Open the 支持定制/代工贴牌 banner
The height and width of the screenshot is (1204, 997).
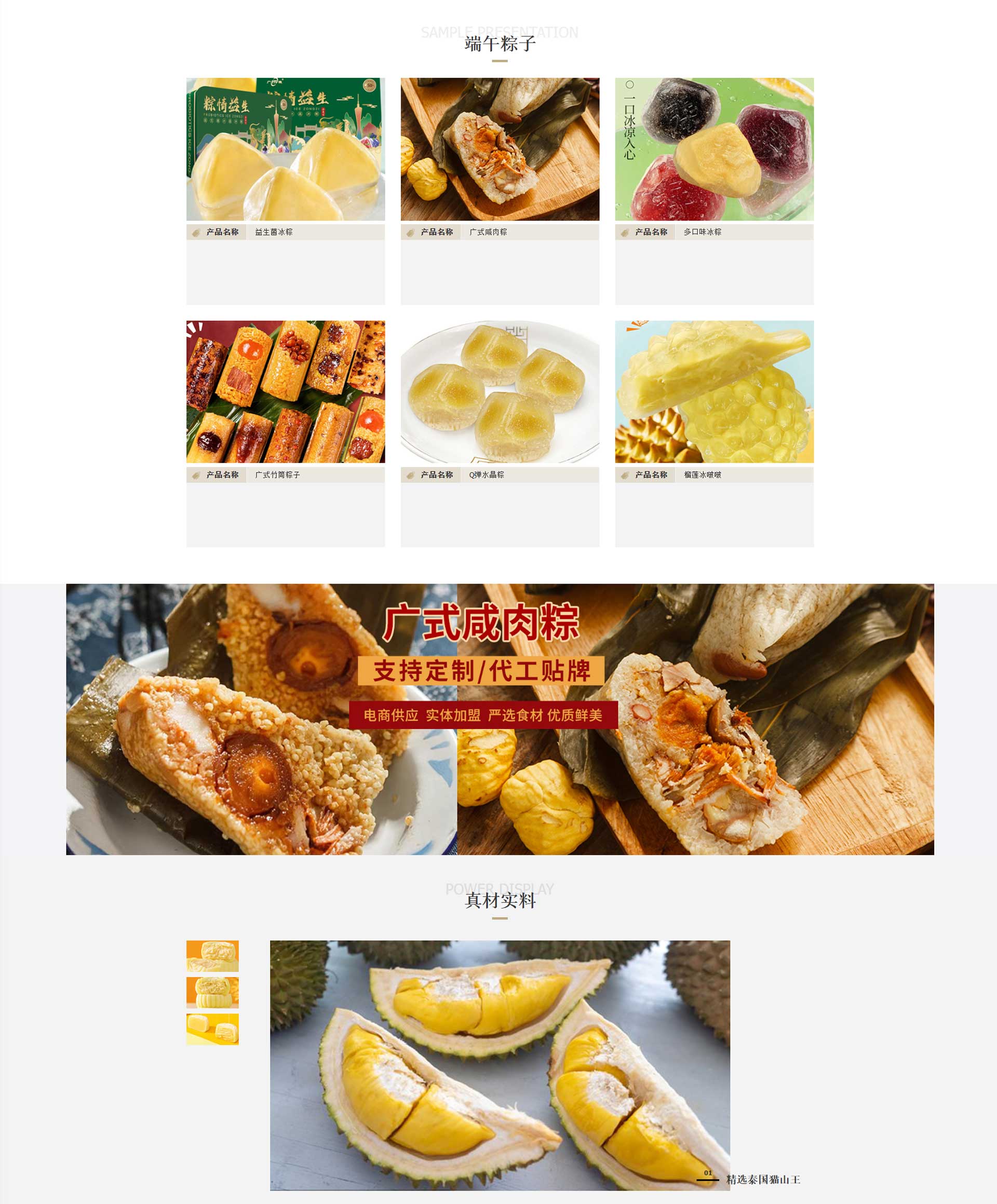click(500, 719)
